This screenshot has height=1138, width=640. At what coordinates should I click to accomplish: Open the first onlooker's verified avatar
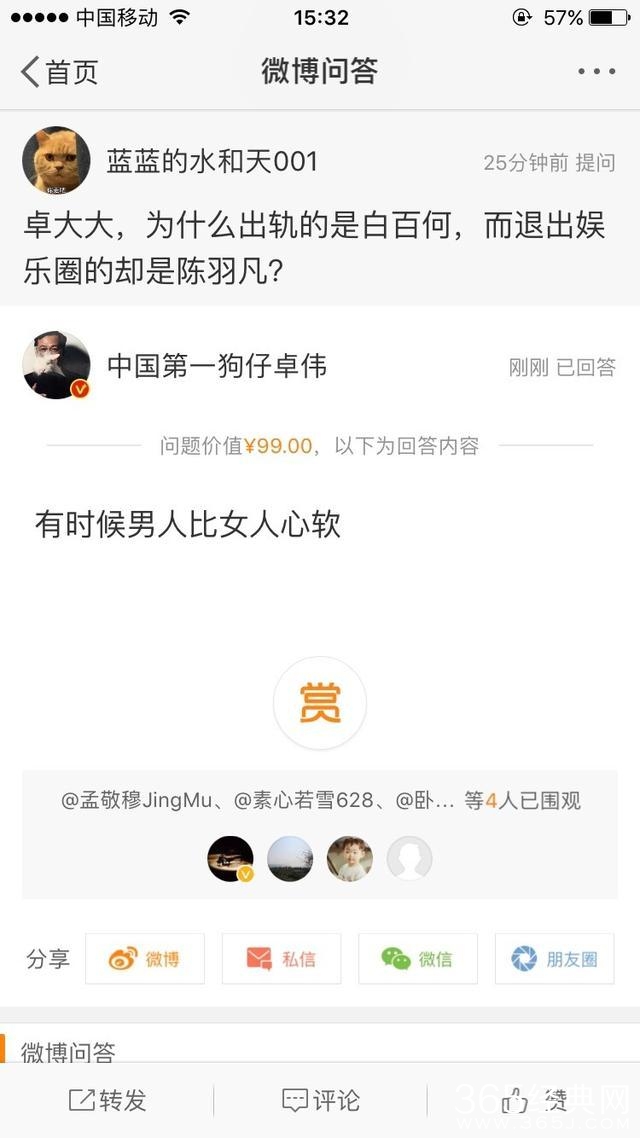tap(230, 858)
